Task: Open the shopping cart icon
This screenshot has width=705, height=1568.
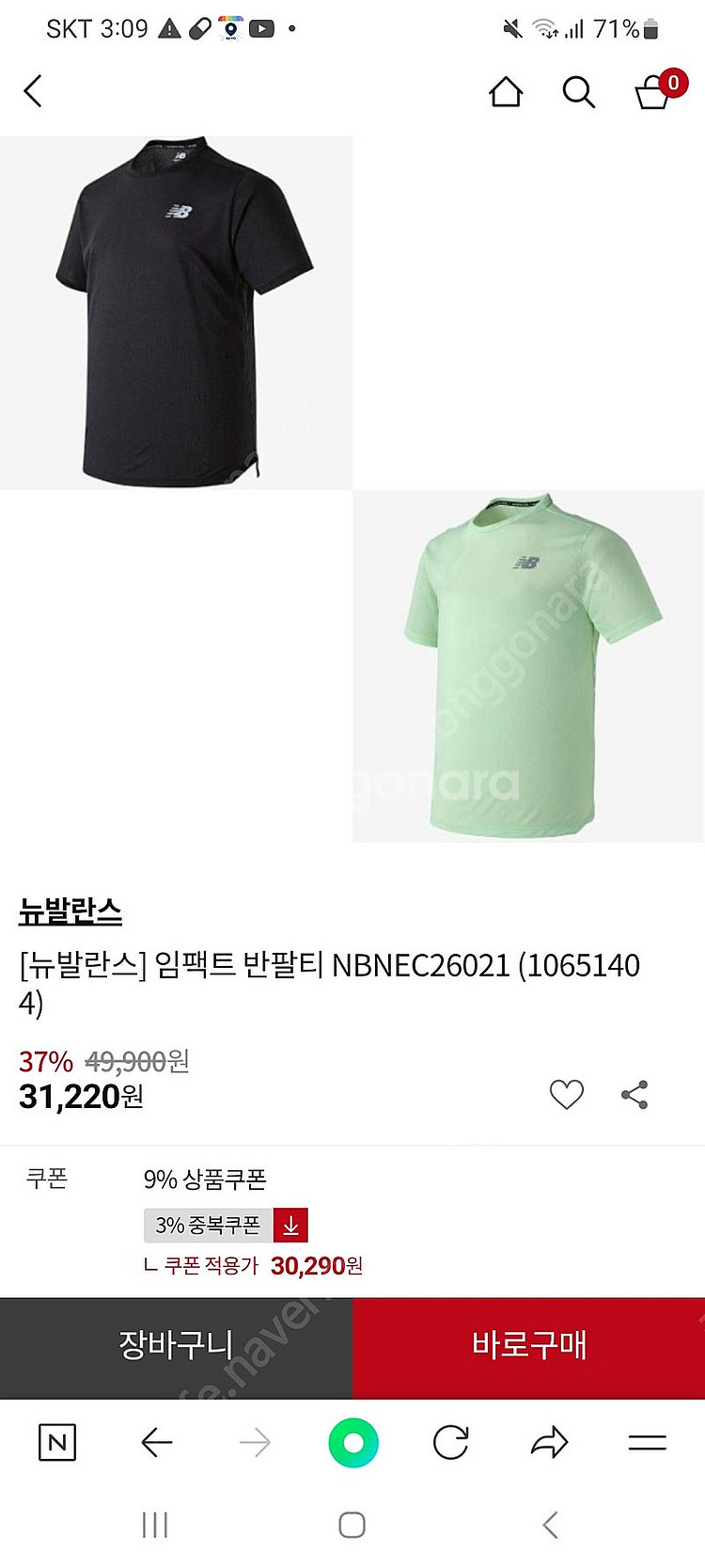Action: point(654,94)
